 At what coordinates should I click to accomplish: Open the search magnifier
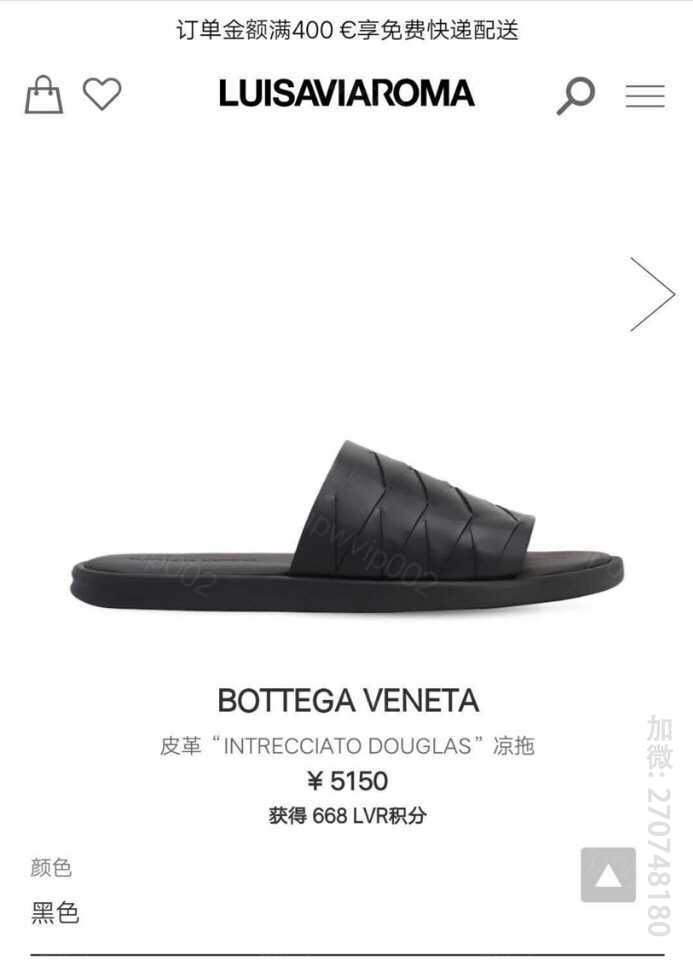tap(575, 96)
